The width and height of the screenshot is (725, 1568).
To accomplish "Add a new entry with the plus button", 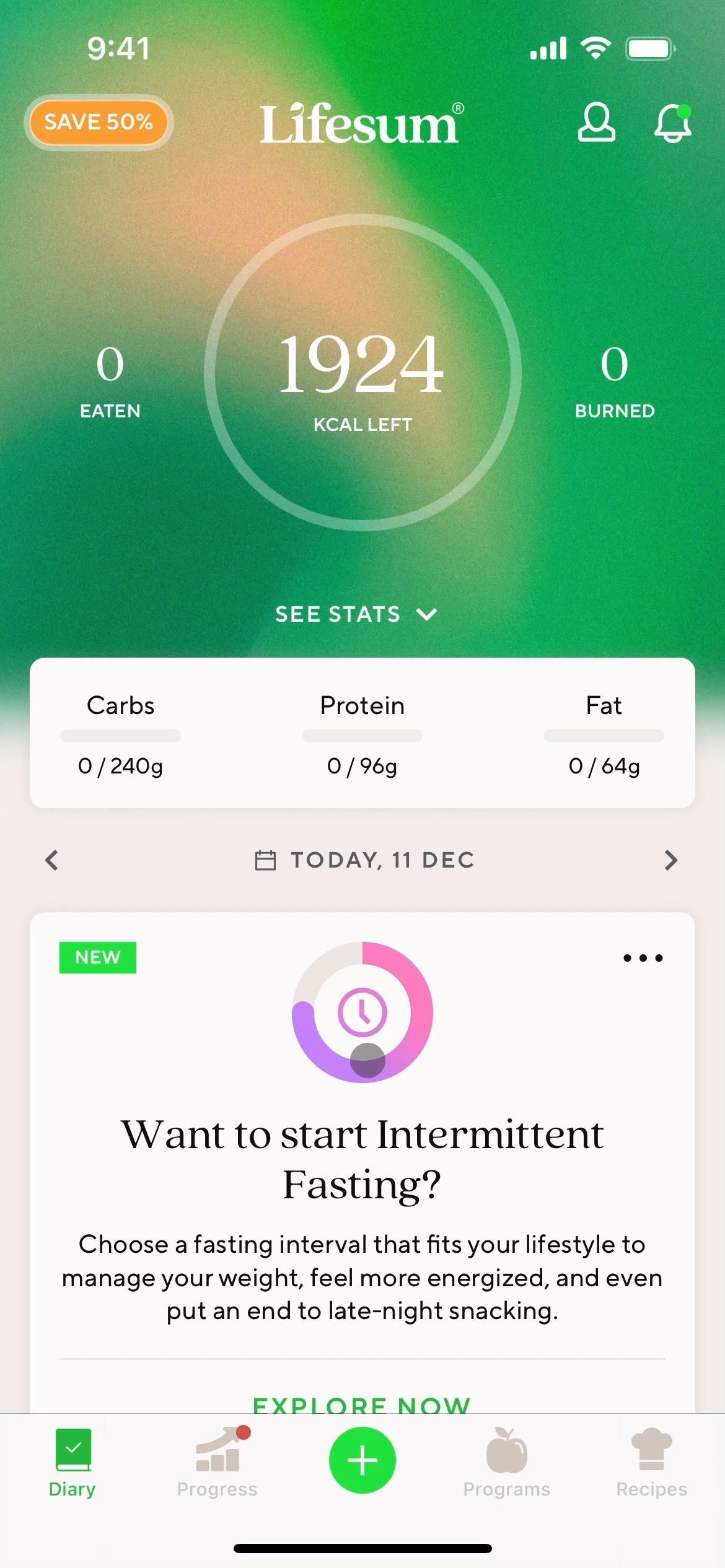I will coord(362,1460).
